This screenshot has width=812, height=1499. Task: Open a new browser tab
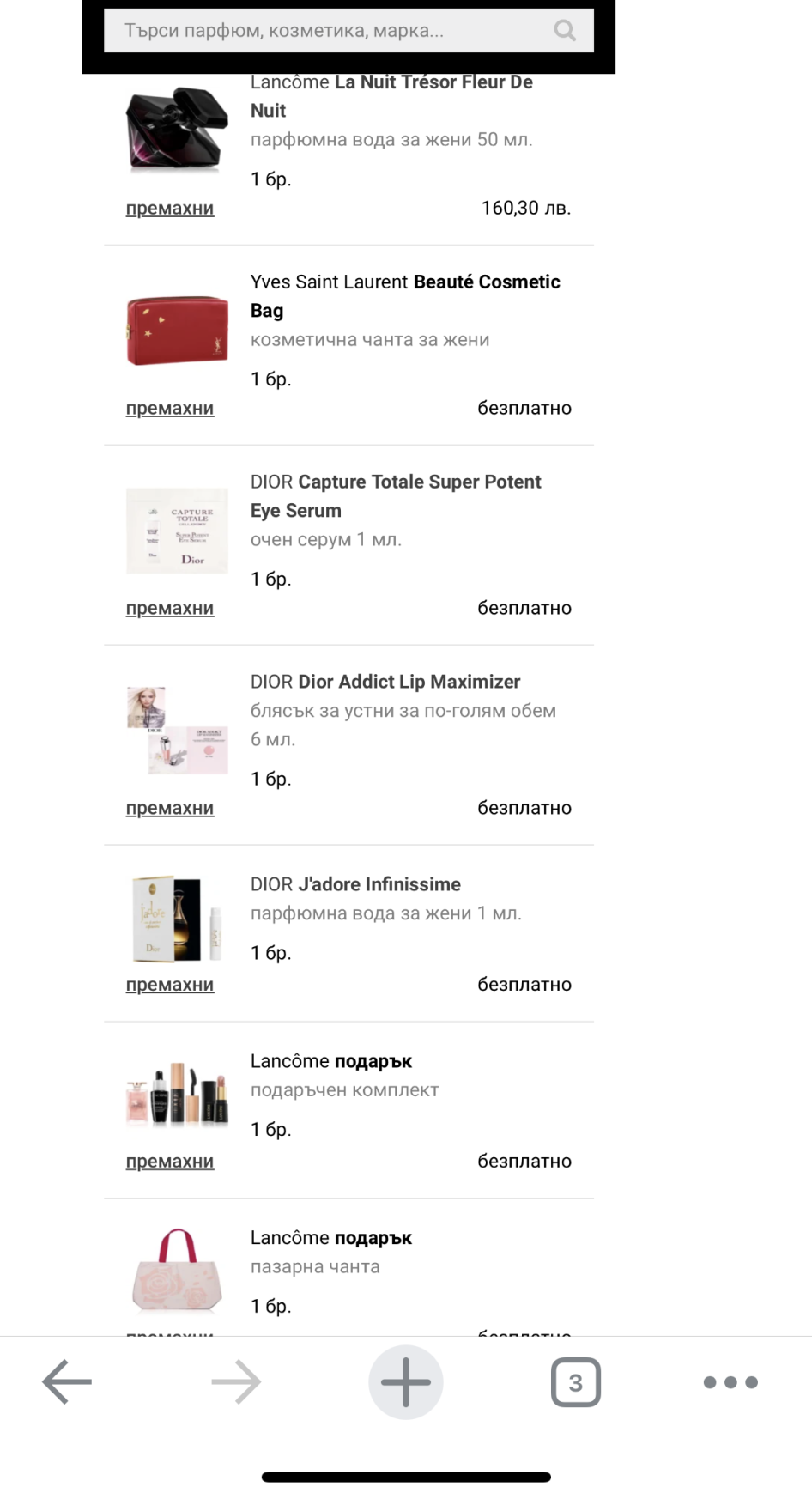click(x=405, y=1382)
